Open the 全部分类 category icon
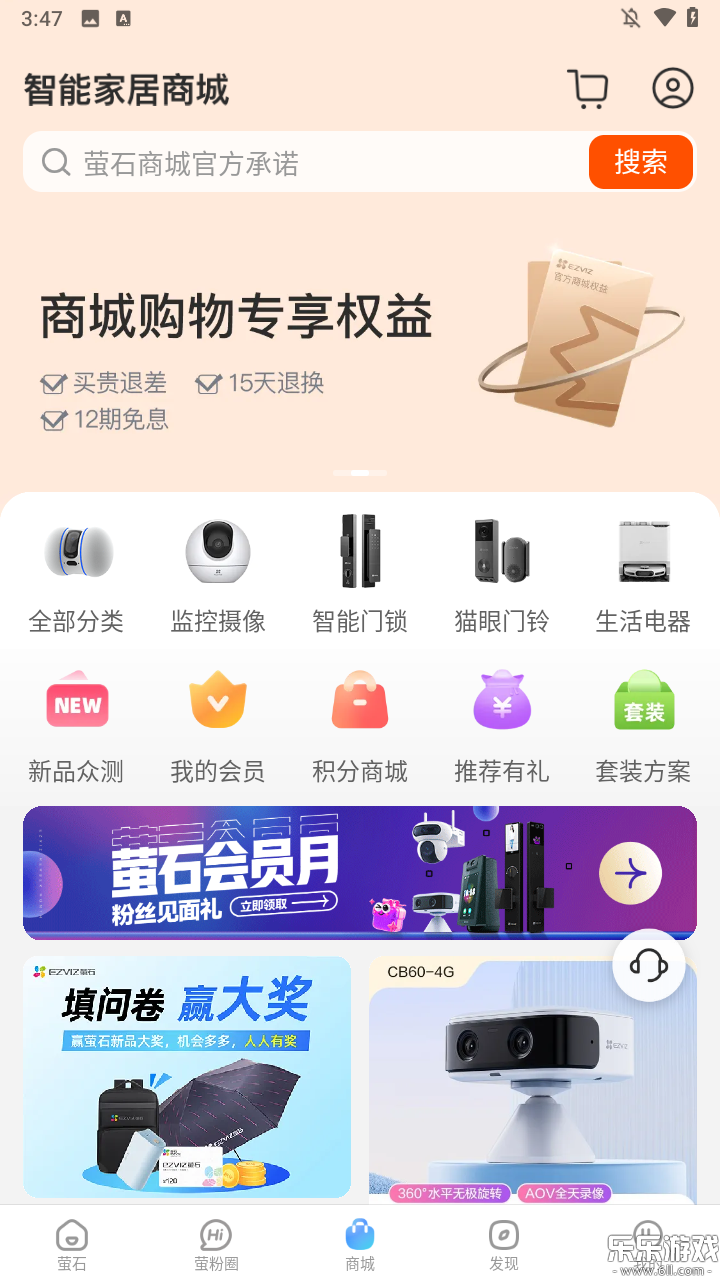 (77, 570)
